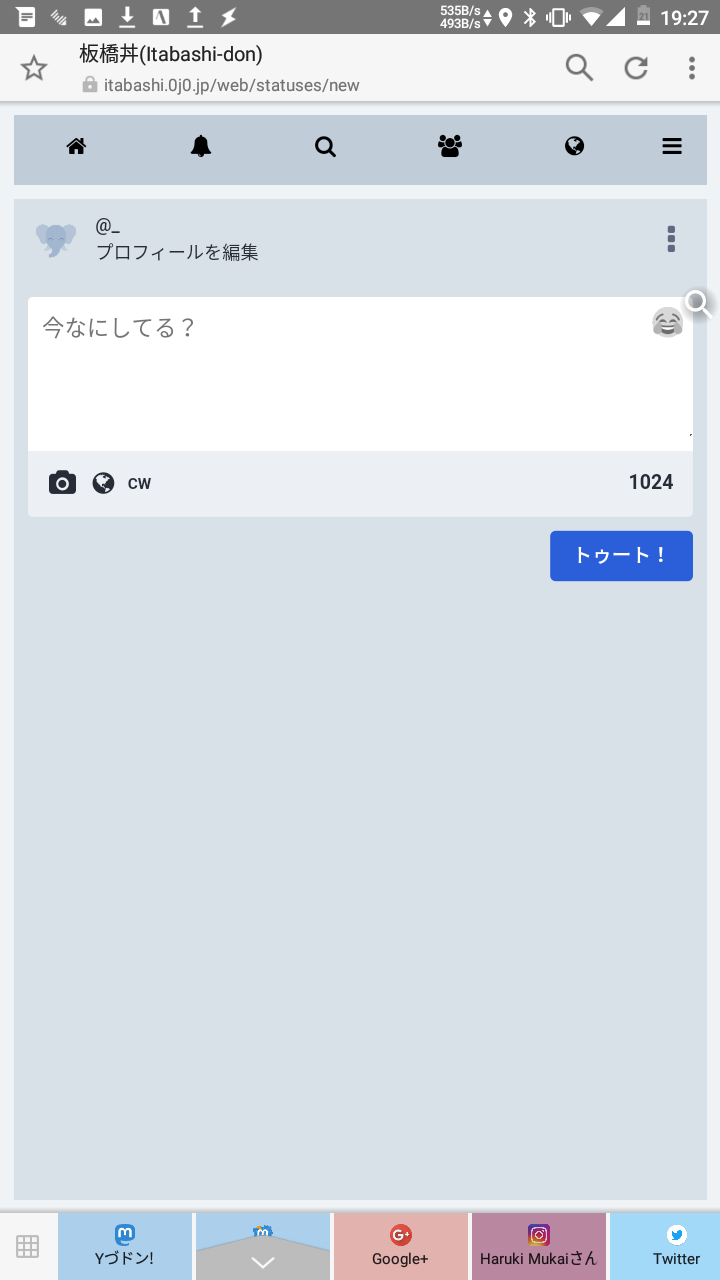Open the emoji picker
The height and width of the screenshot is (1280, 720).
point(667,323)
